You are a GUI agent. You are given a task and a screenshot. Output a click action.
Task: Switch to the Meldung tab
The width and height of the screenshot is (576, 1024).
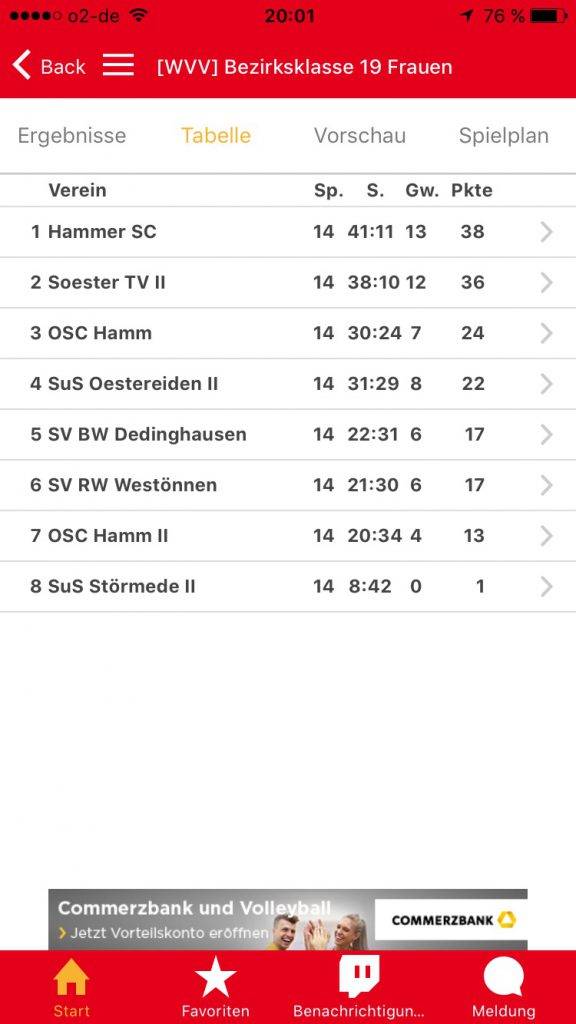(504, 988)
